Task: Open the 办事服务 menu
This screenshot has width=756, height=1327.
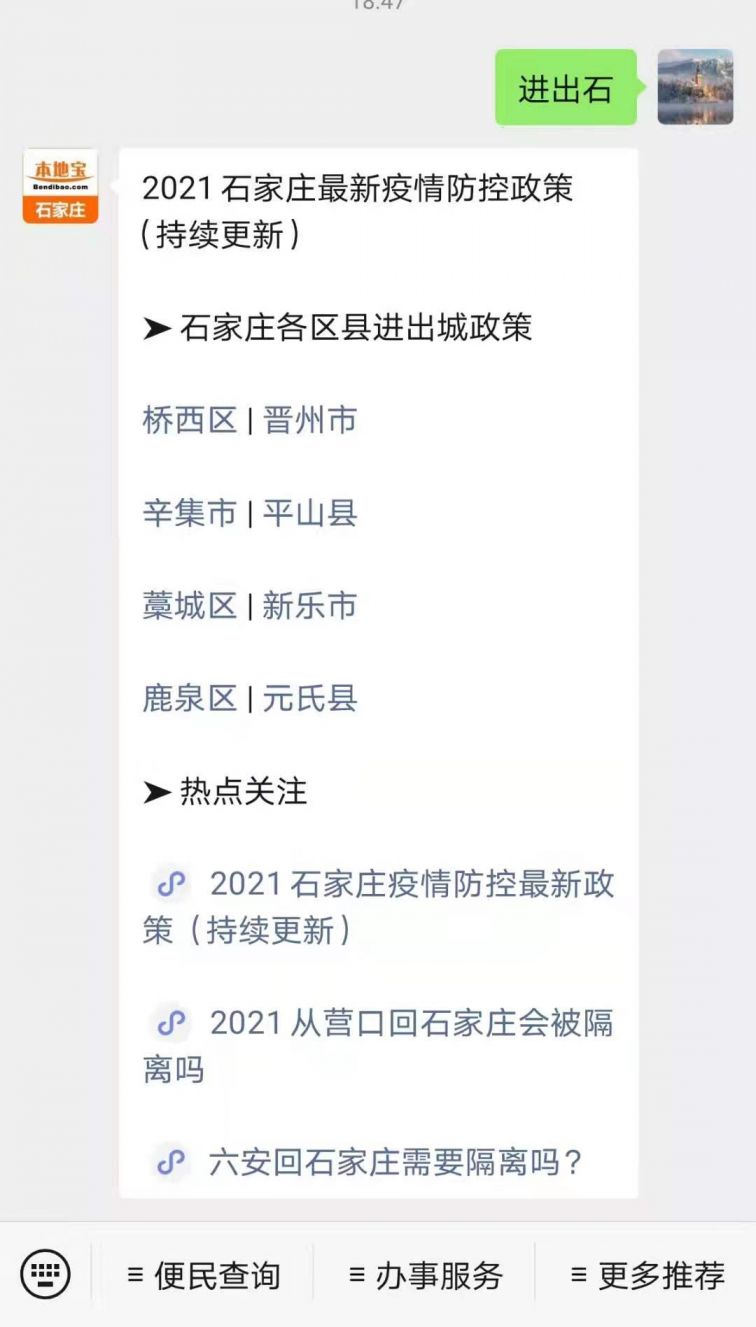Action: (425, 1275)
